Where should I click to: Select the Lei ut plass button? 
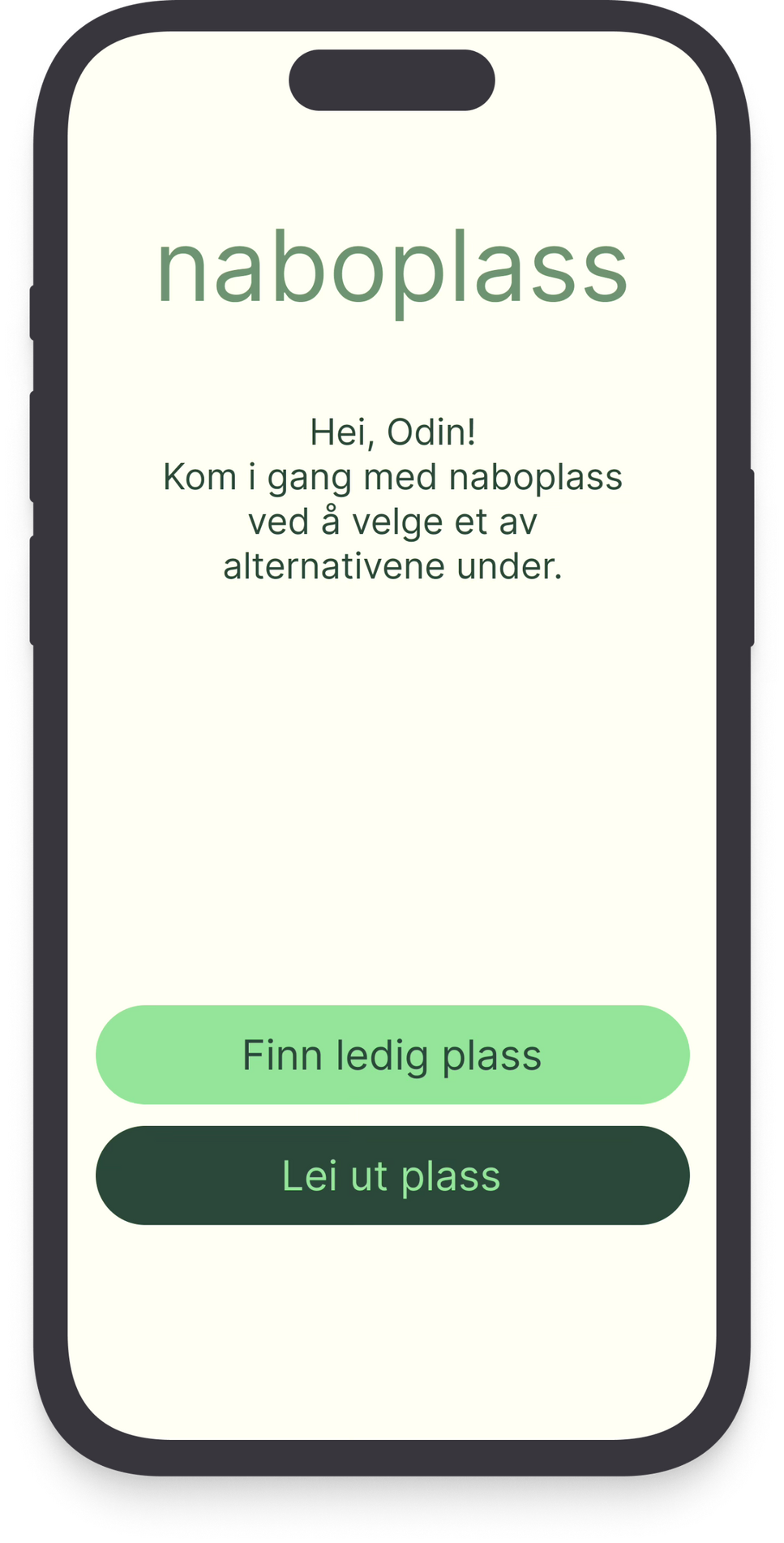pos(392,1175)
